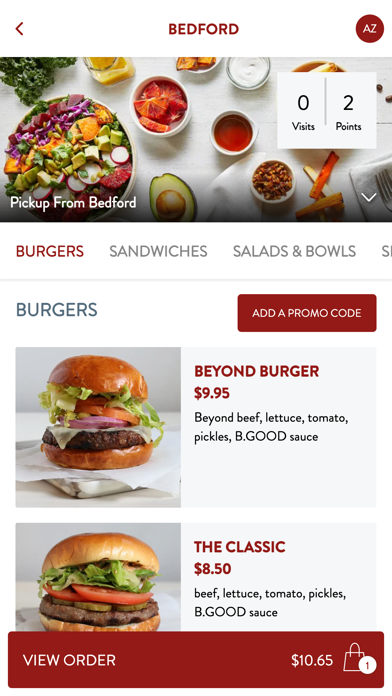Image resolution: width=392 pixels, height=696 pixels.
Task: Go back using the arrow icon
Action: [x=19, y=29]
